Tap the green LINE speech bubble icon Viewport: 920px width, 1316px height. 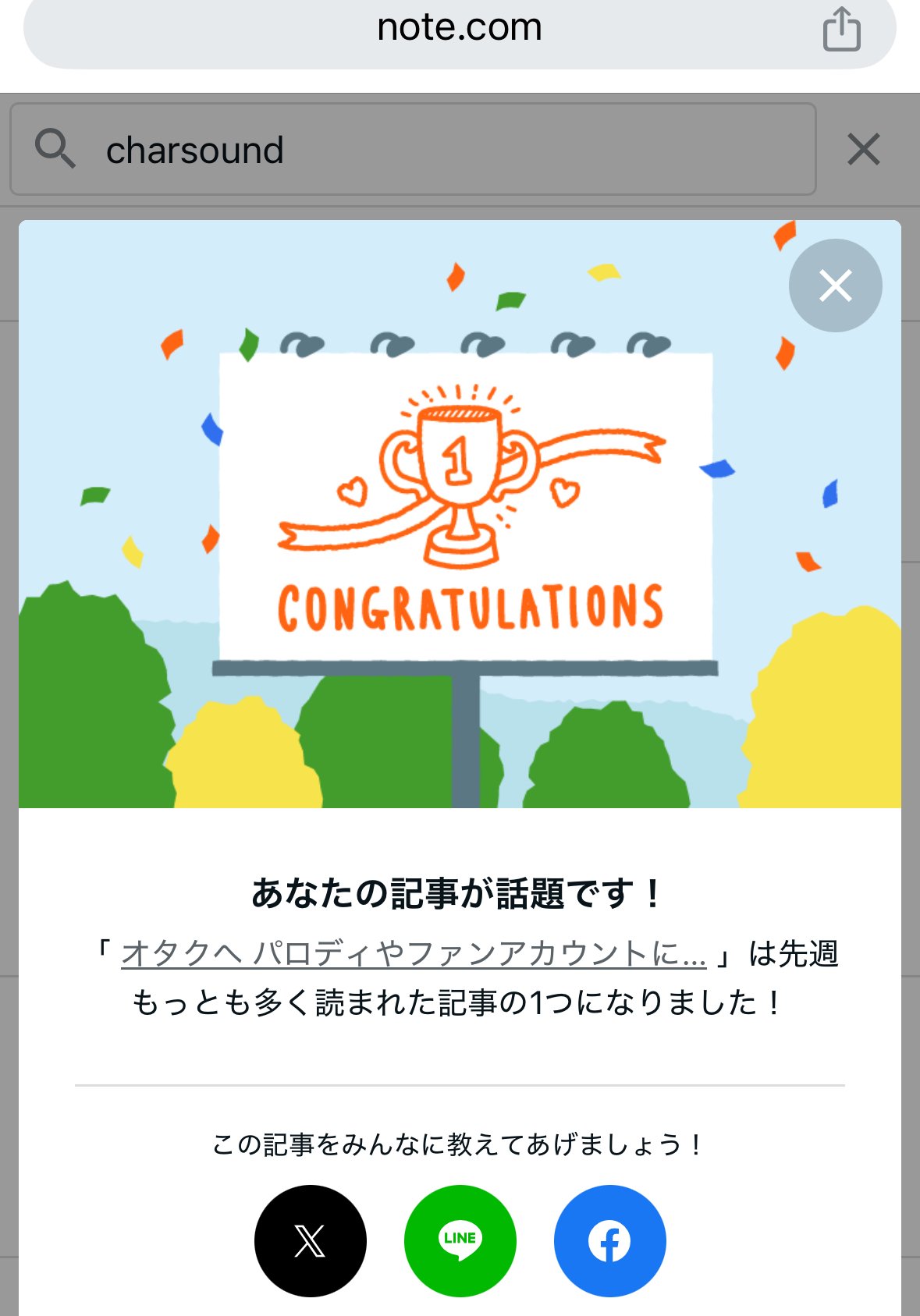(x=460, y=1240)
